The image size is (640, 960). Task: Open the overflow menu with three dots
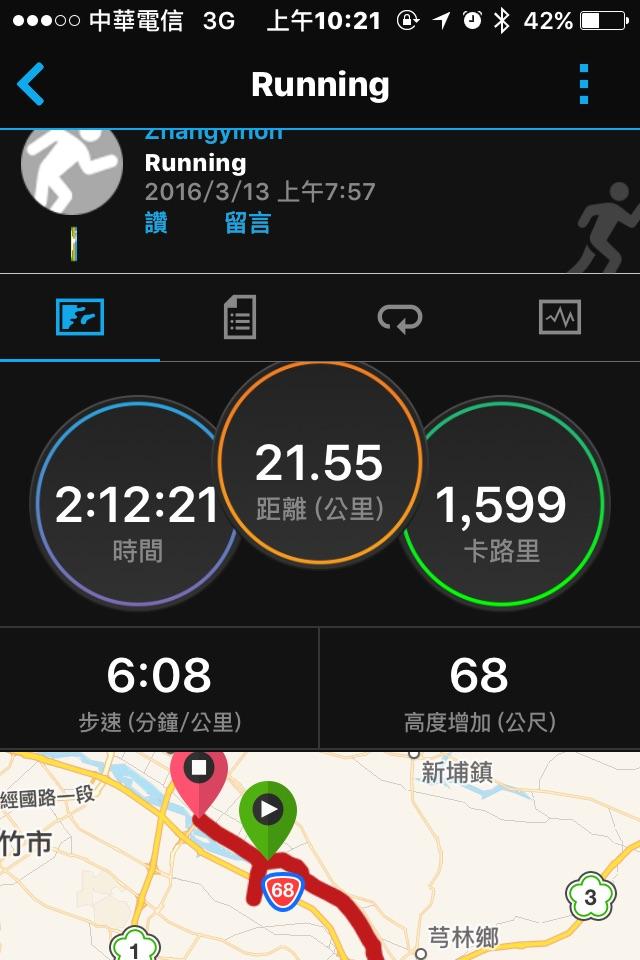585,84
